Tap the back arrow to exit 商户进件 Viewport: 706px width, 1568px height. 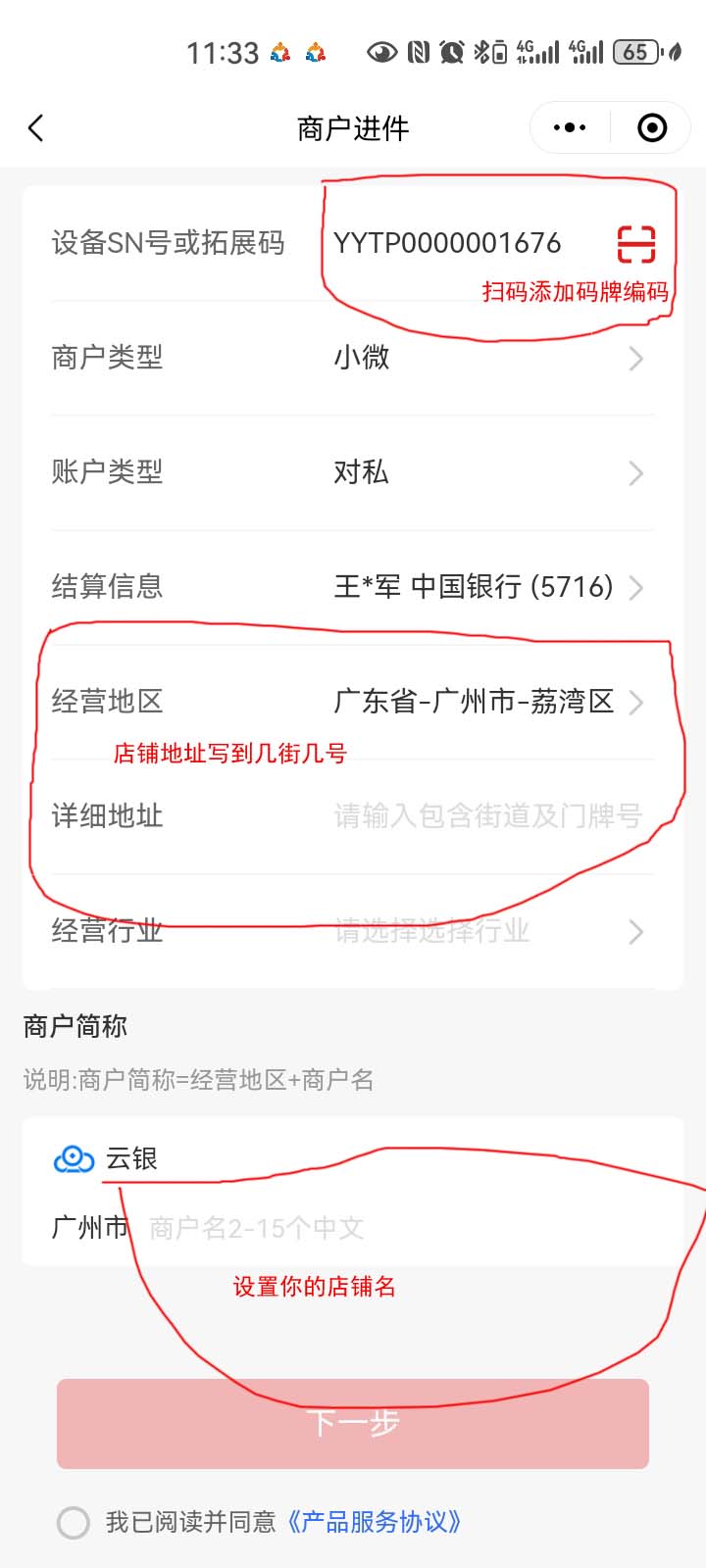(36, 127)
